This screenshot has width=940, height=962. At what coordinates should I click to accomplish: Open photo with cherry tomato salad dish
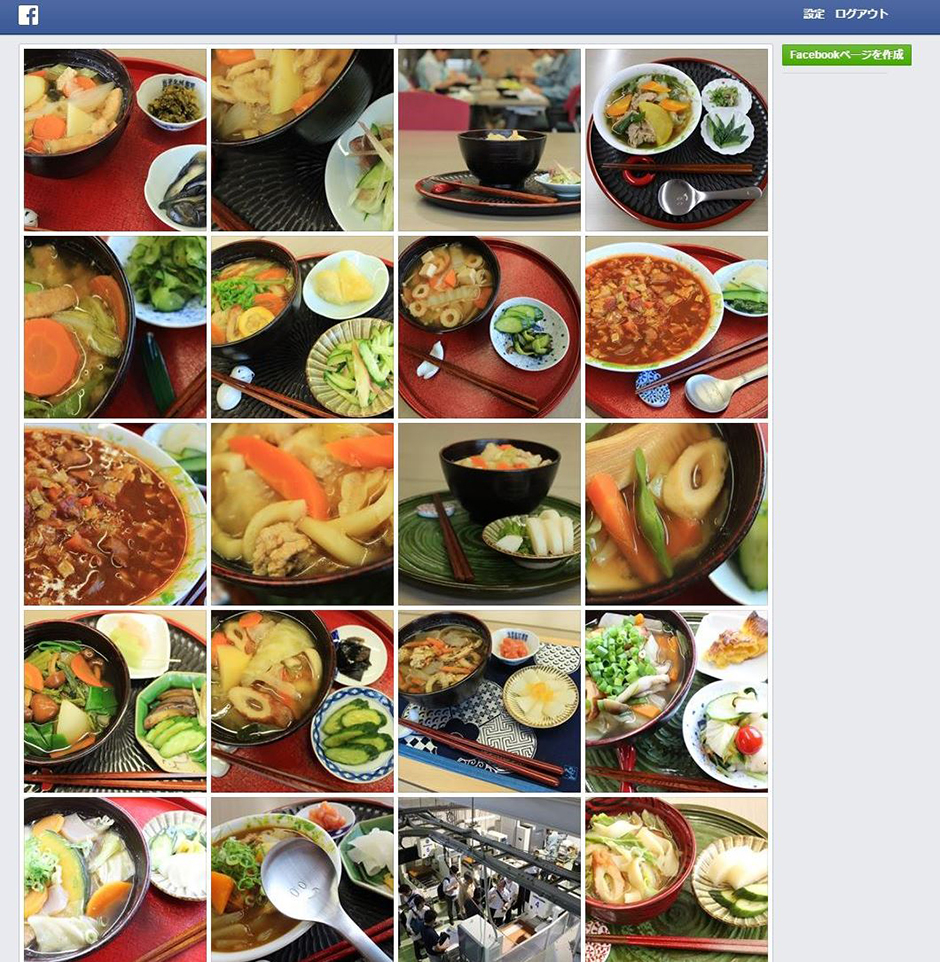[676, 701]
